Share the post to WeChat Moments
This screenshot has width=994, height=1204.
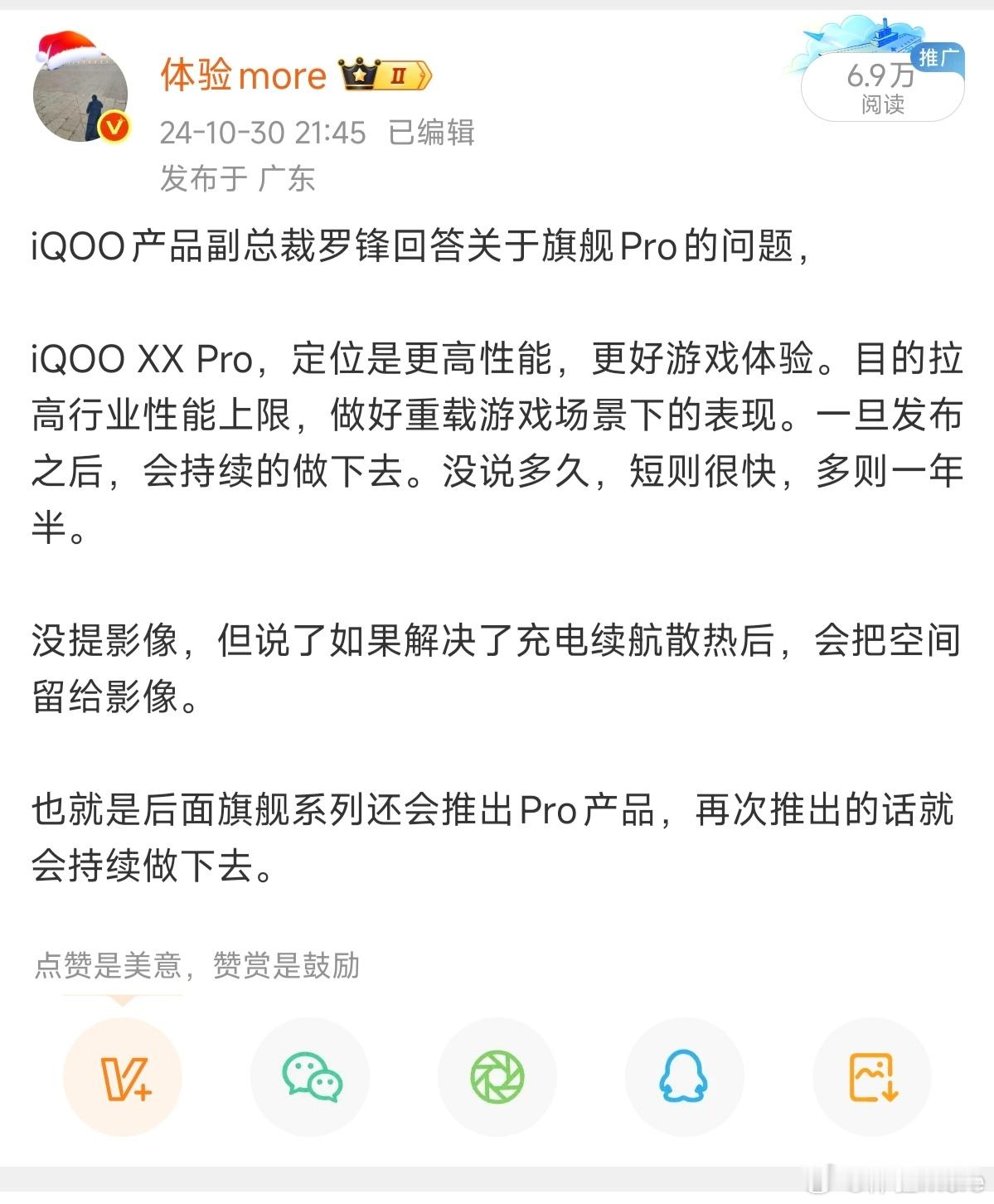497,1075
